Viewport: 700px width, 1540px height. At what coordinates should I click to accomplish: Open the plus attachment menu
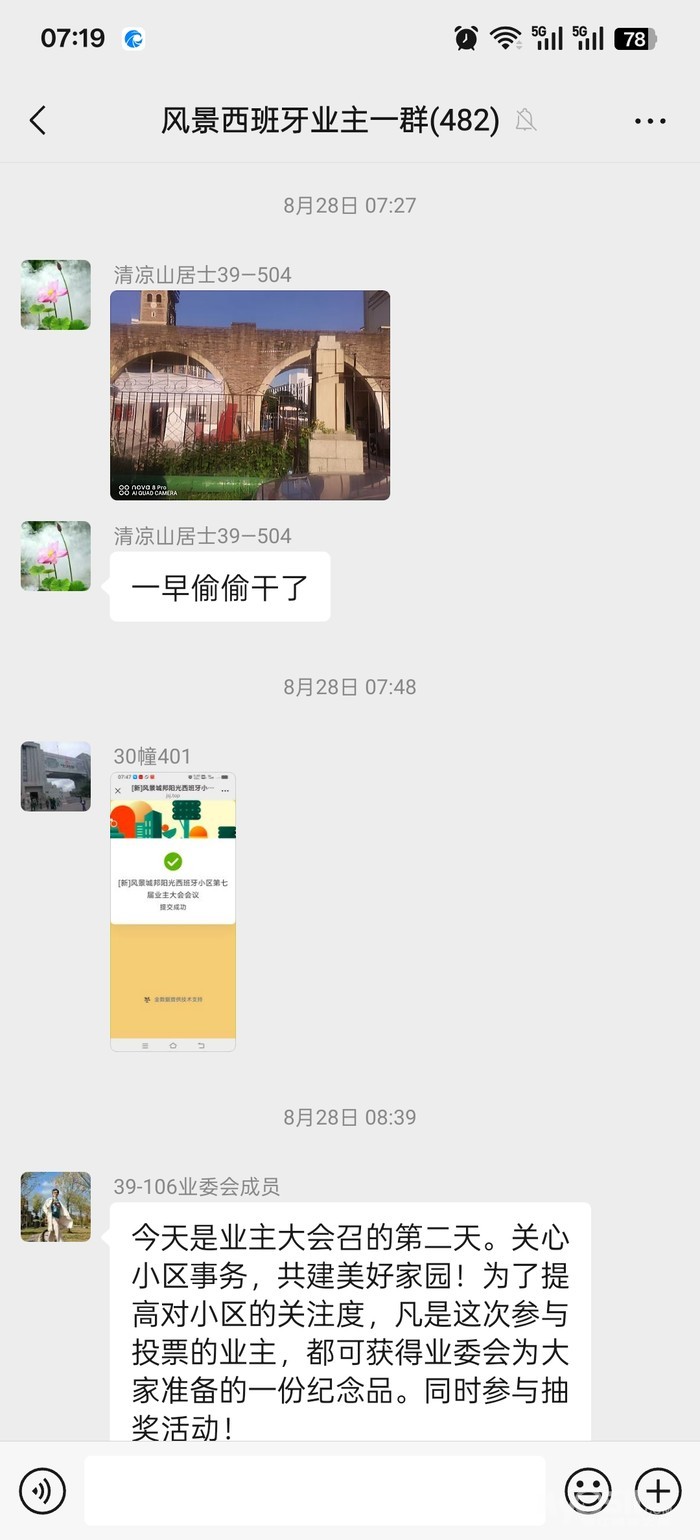(x=658, y=1491)
